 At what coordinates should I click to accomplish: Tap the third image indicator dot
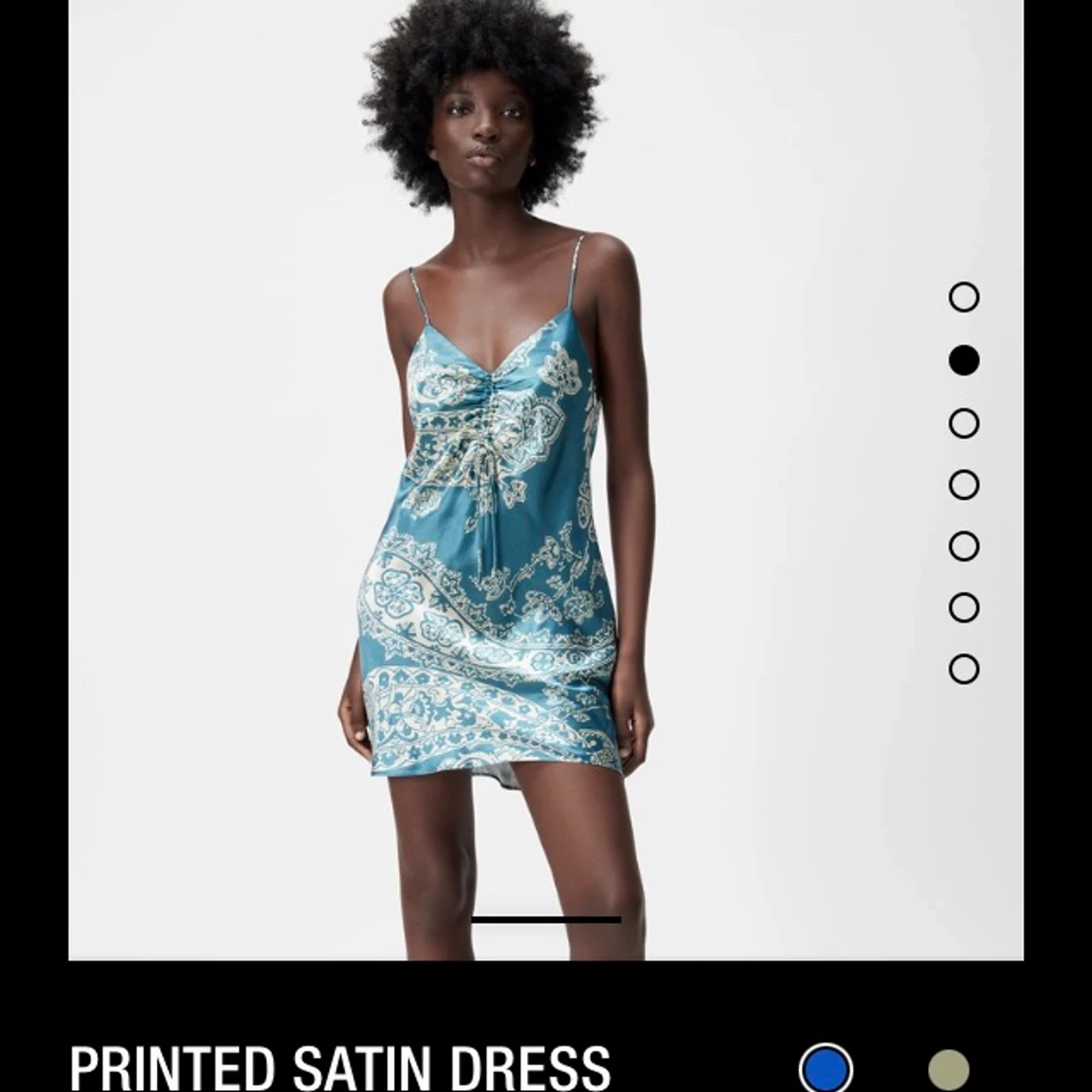964,423
